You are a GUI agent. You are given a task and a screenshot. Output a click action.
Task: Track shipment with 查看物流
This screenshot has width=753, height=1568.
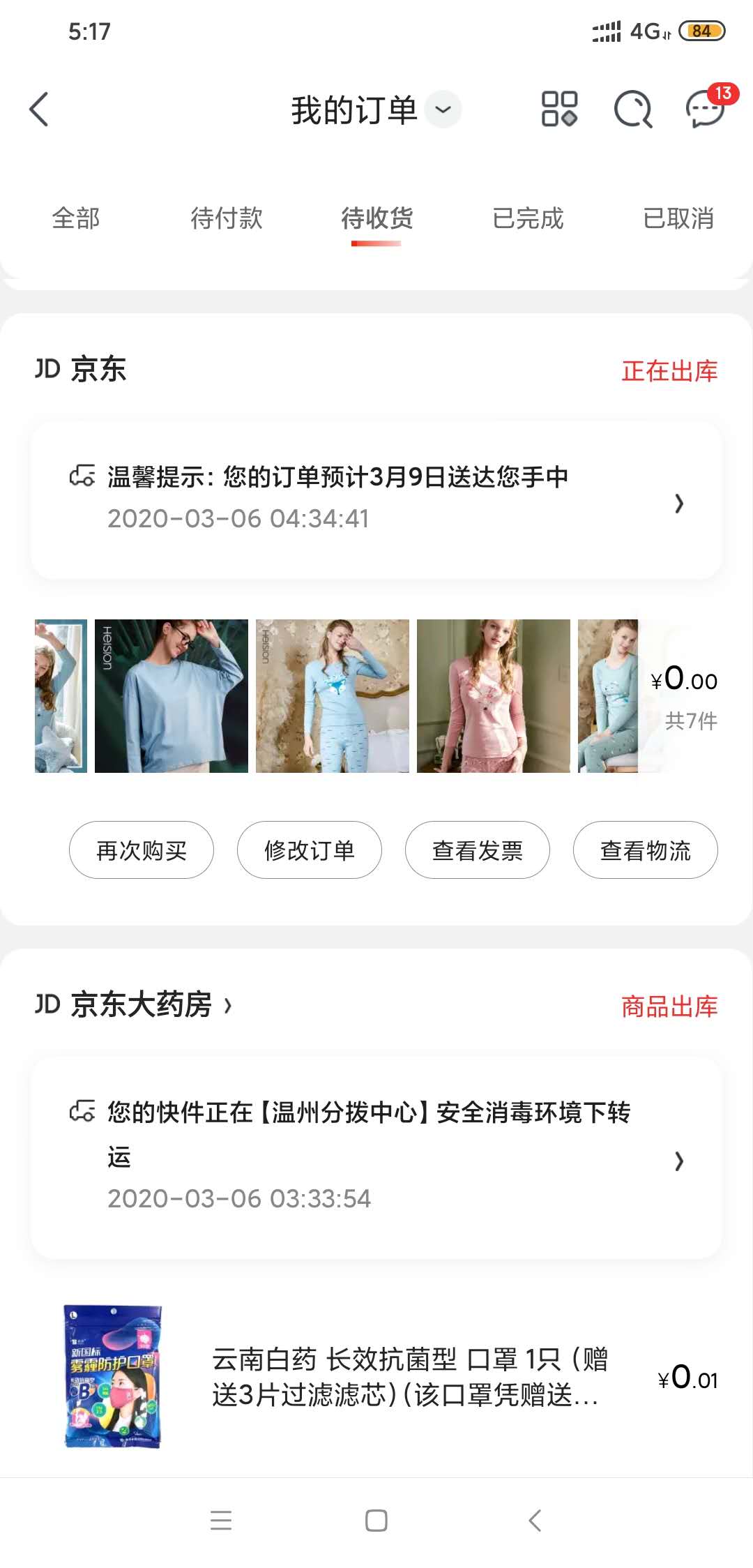coord(646,850)
